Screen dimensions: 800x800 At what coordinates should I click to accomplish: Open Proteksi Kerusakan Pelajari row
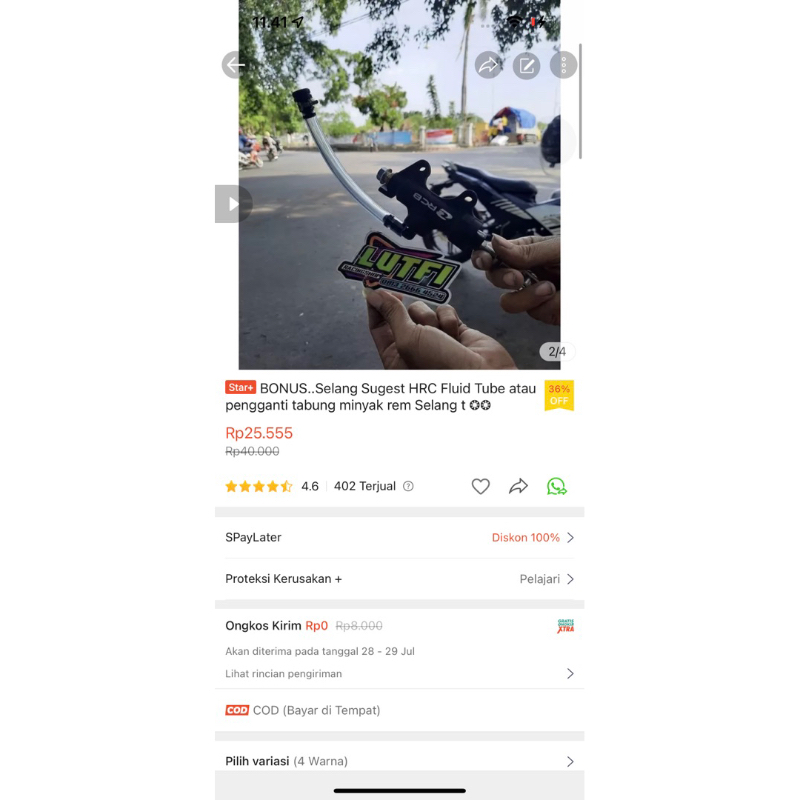click(400, 579)
